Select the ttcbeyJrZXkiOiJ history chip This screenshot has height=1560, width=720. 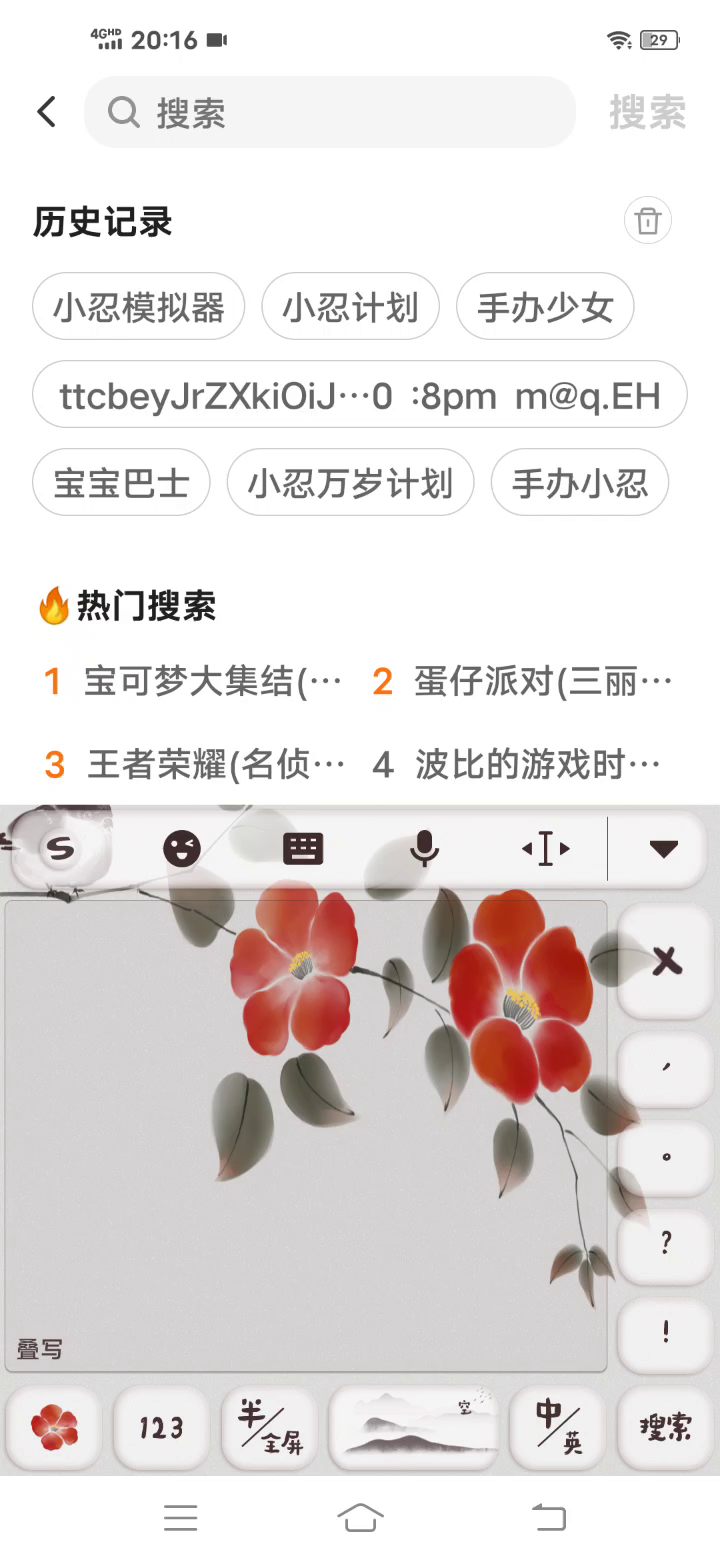[360, 395]
